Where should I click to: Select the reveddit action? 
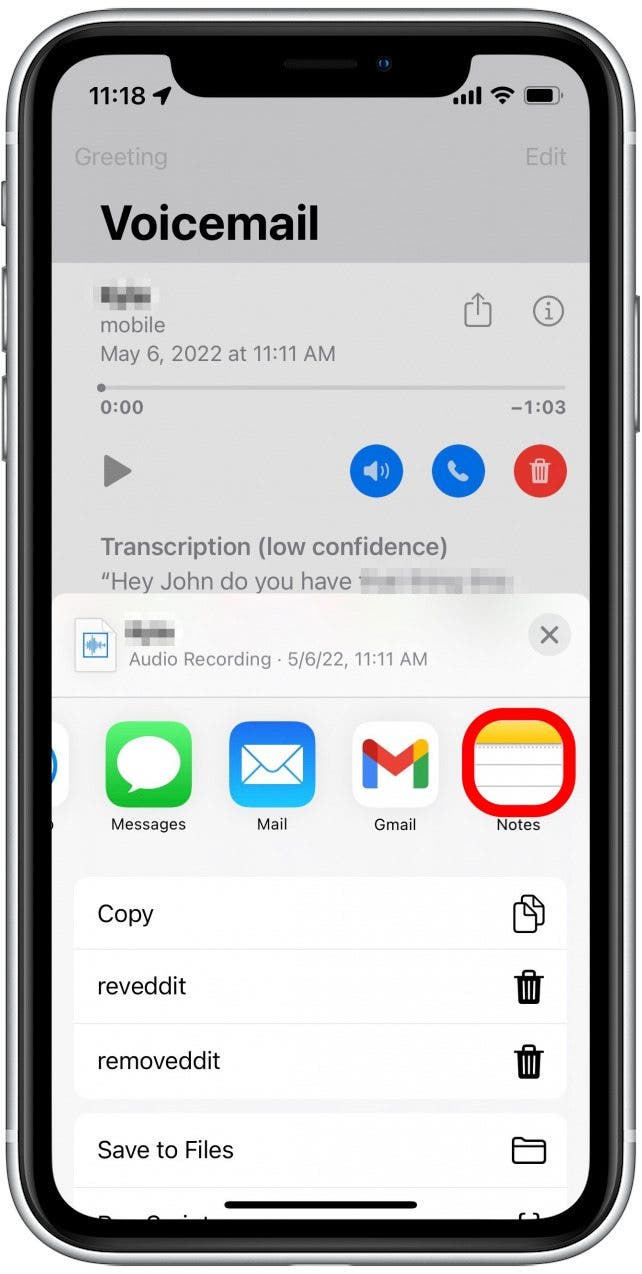[320, 987]
